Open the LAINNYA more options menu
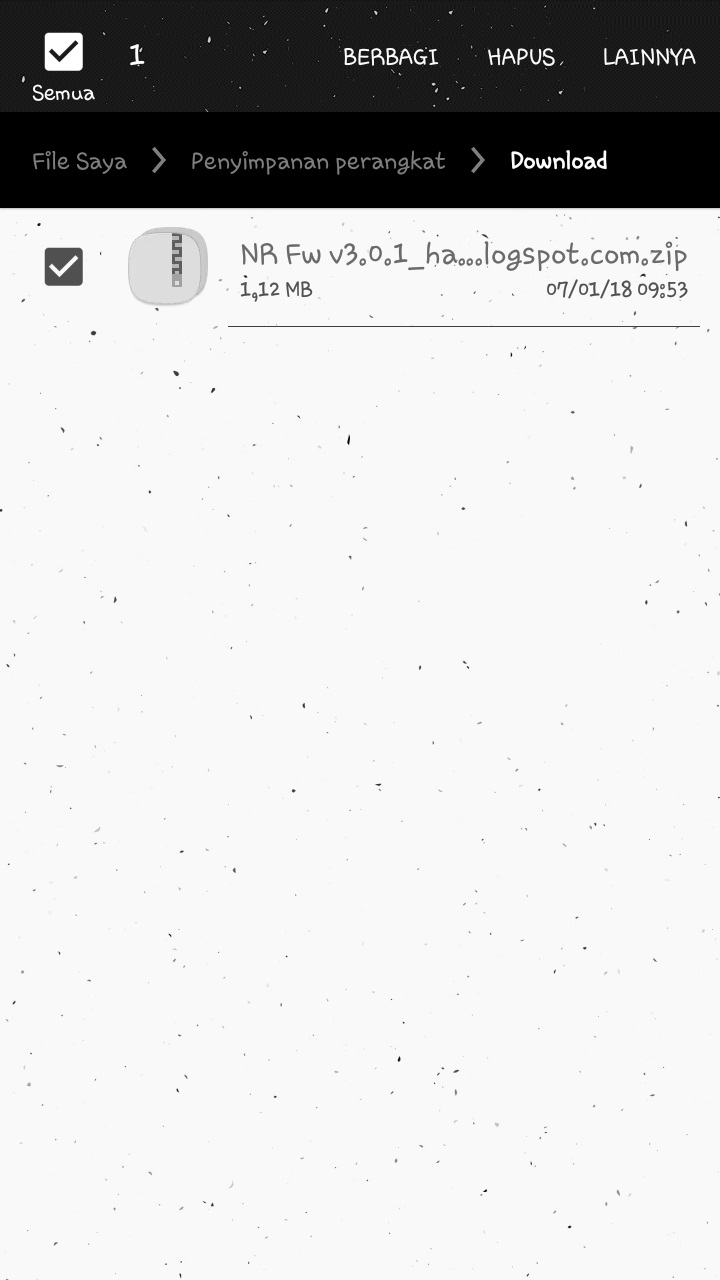This screenshot has width=720, height=1280. coord(649,57)
